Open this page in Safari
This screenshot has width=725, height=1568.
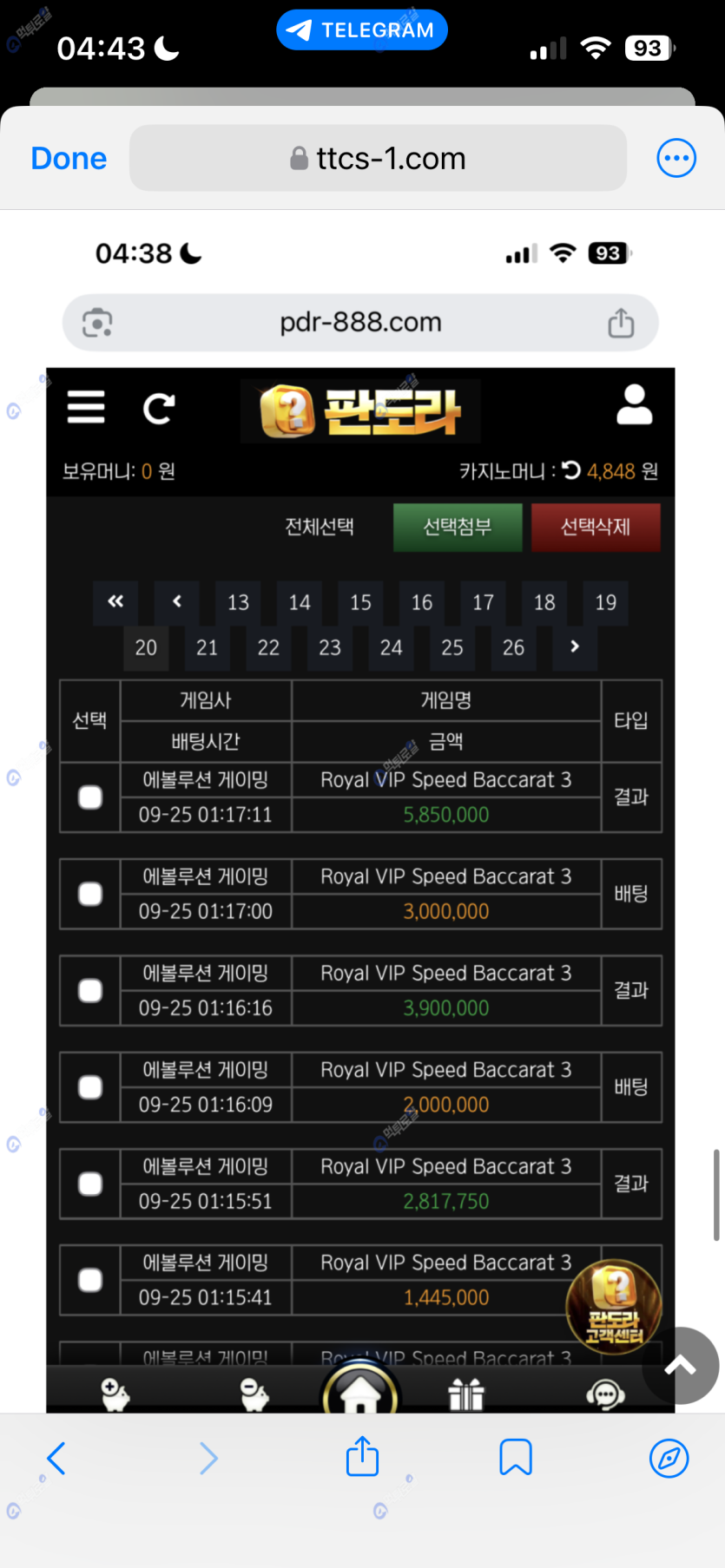coord(669,1459)
